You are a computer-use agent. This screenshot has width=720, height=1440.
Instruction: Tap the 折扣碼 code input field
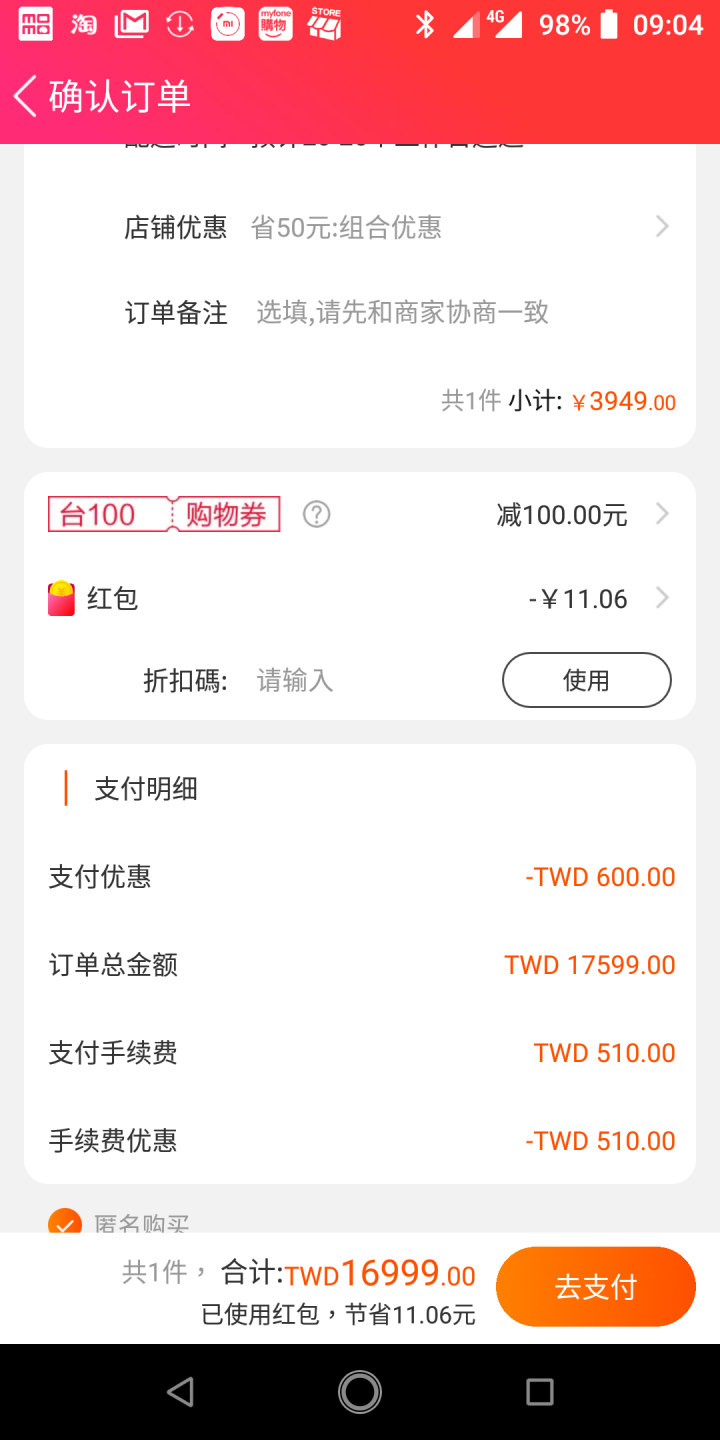pos(370,681)
